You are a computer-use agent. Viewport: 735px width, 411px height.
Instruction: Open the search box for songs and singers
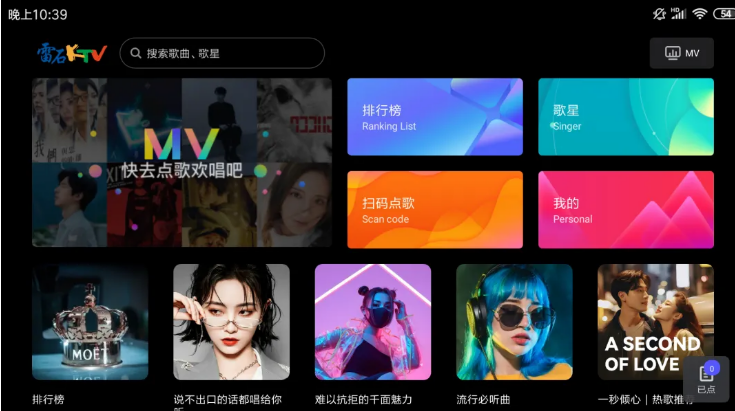point(222,53)
